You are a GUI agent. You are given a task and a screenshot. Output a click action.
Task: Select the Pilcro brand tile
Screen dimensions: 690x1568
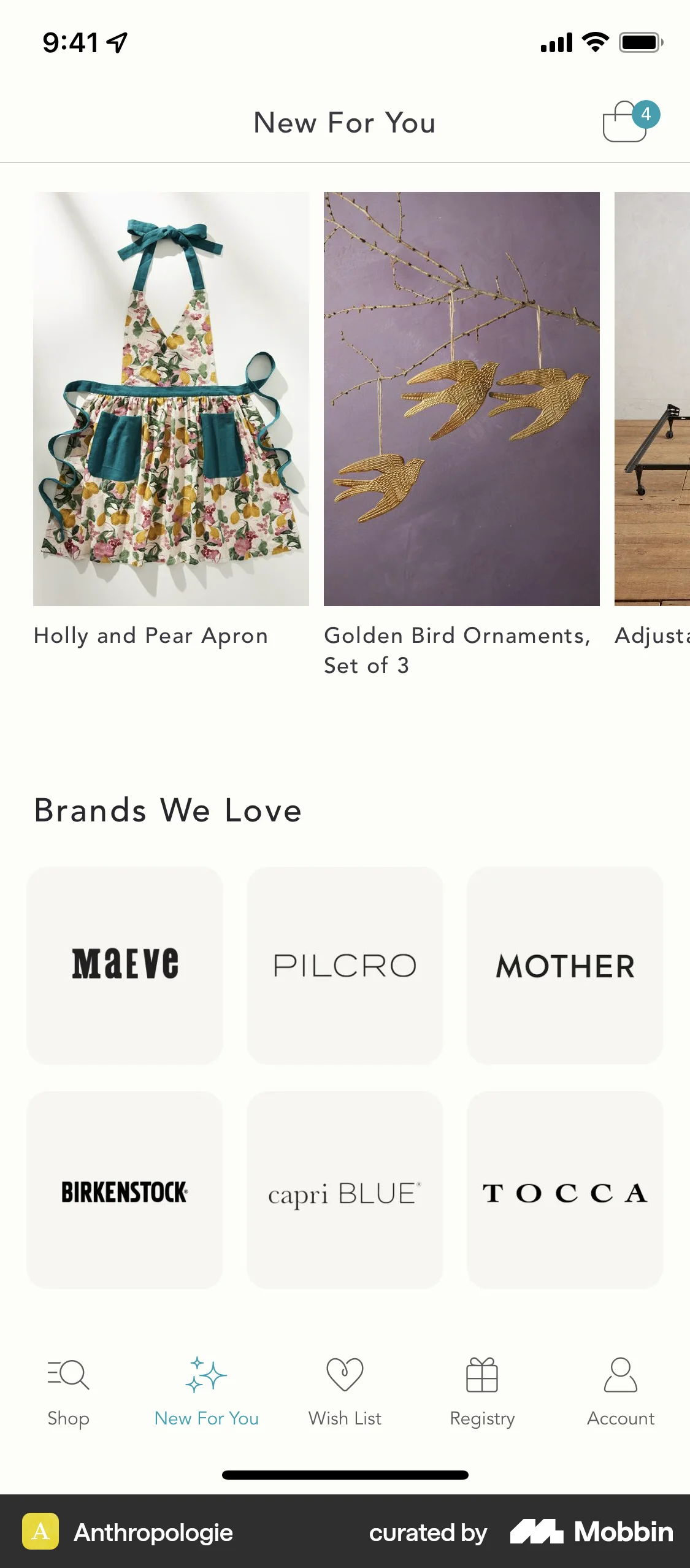345,964
